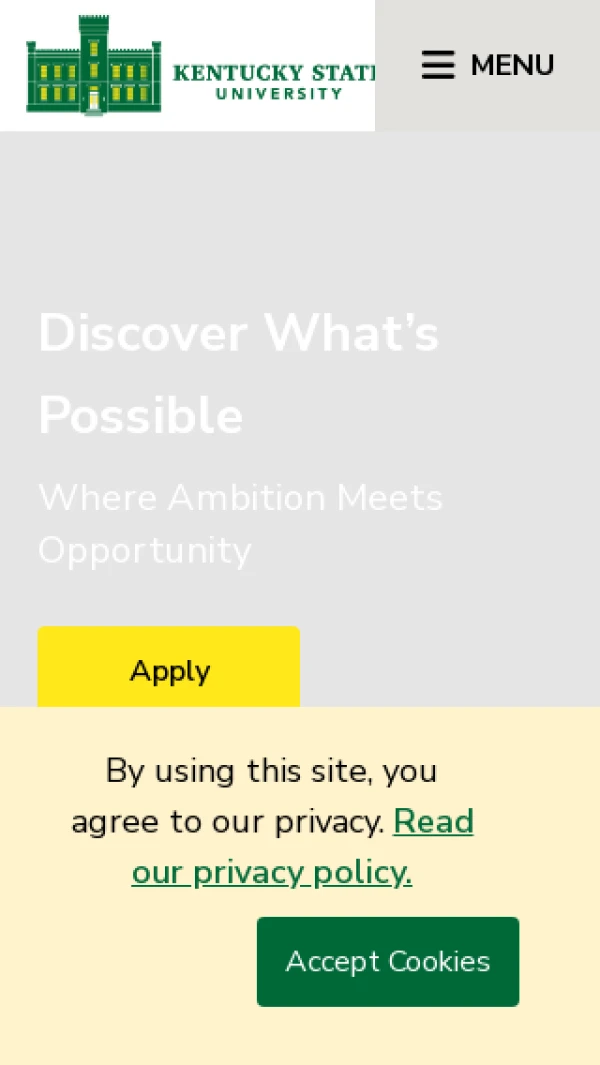
Task: Accept cookies on the banner
Action: [388, 961]
